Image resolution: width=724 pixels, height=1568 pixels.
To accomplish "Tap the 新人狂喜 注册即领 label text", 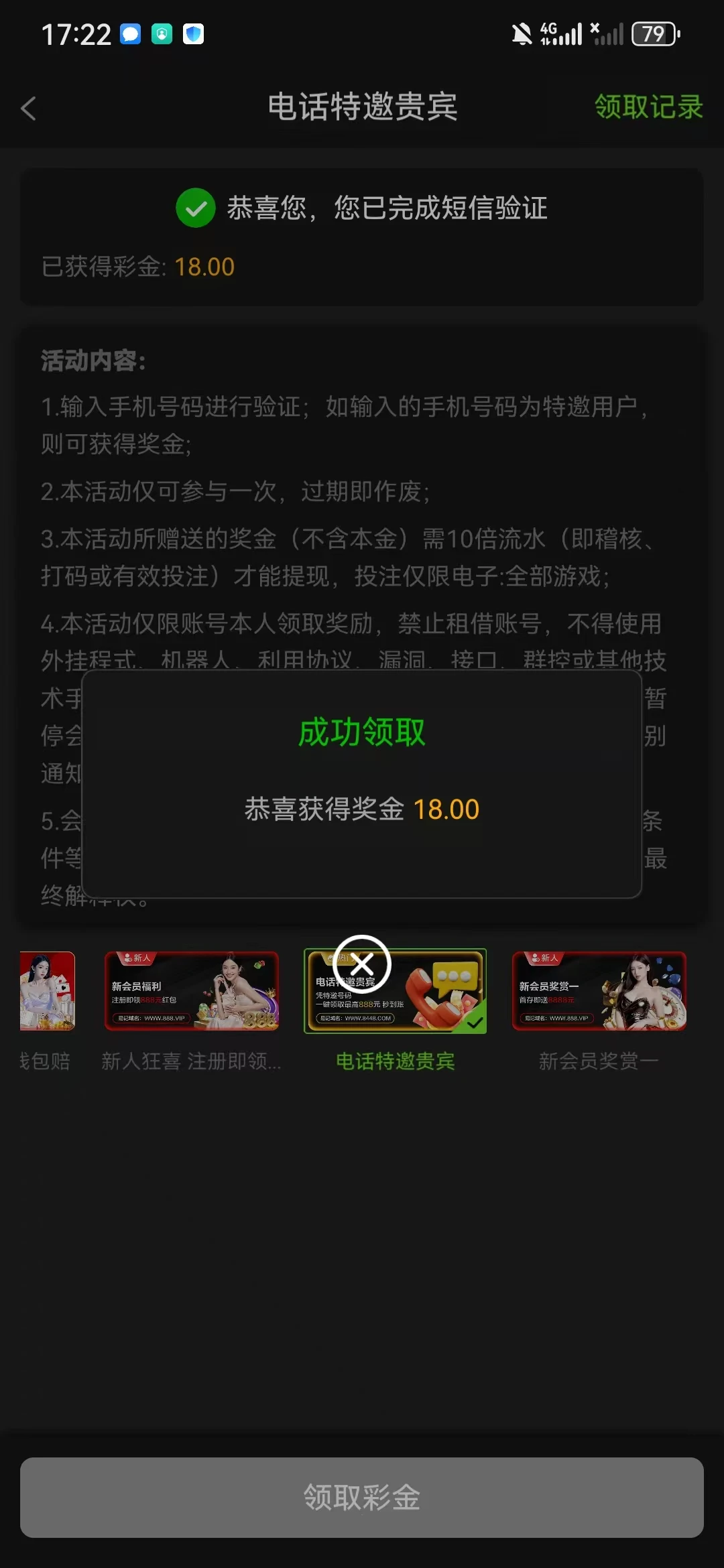I will point(192,1059).
